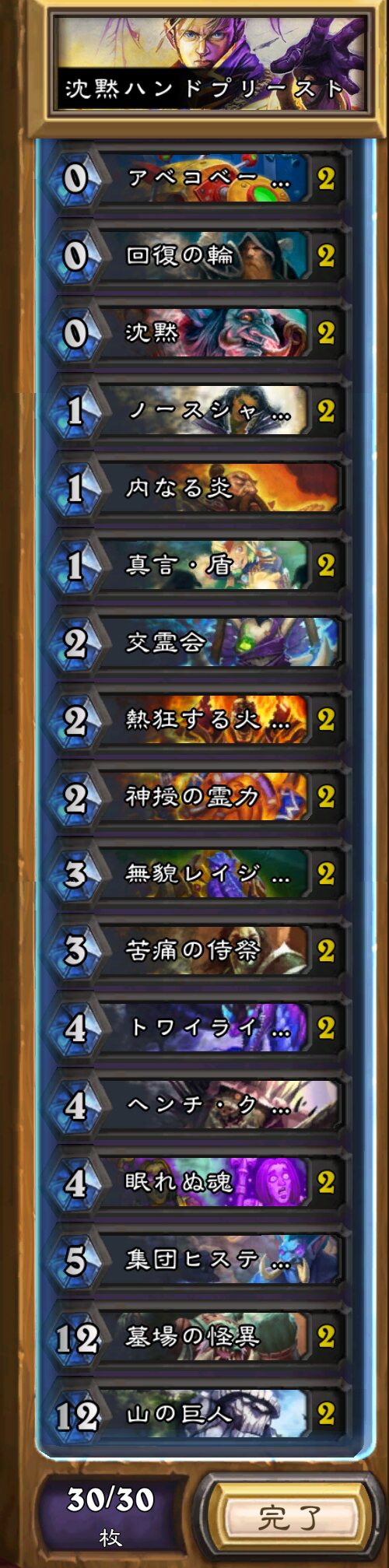This screenshot has height=1568, width=389.
Task: Select the 交霊会 card row
Action: tap(197, 641)
